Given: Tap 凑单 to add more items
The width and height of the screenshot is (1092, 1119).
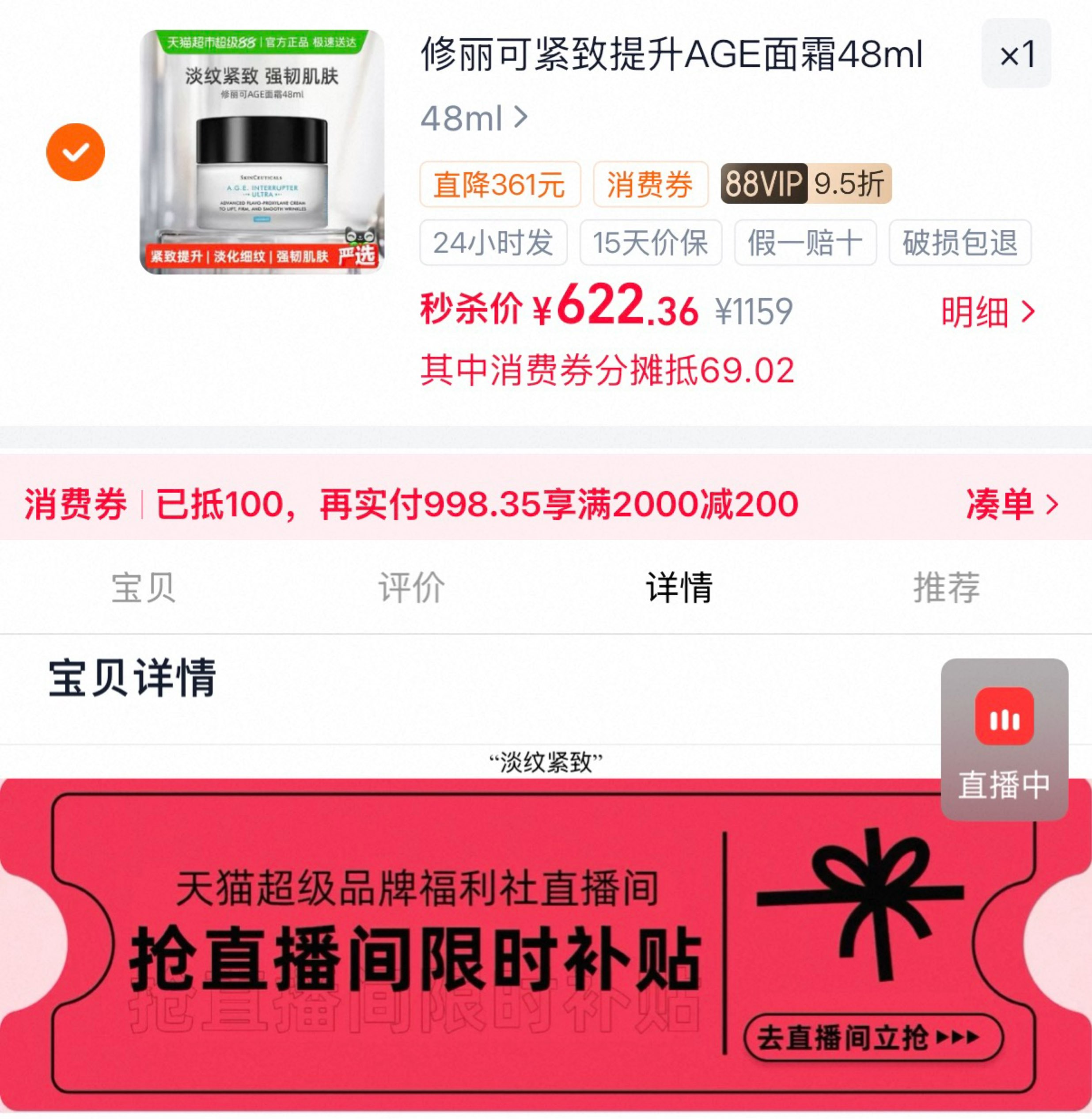Looking at the screenshot, I should click(1011, 504).
